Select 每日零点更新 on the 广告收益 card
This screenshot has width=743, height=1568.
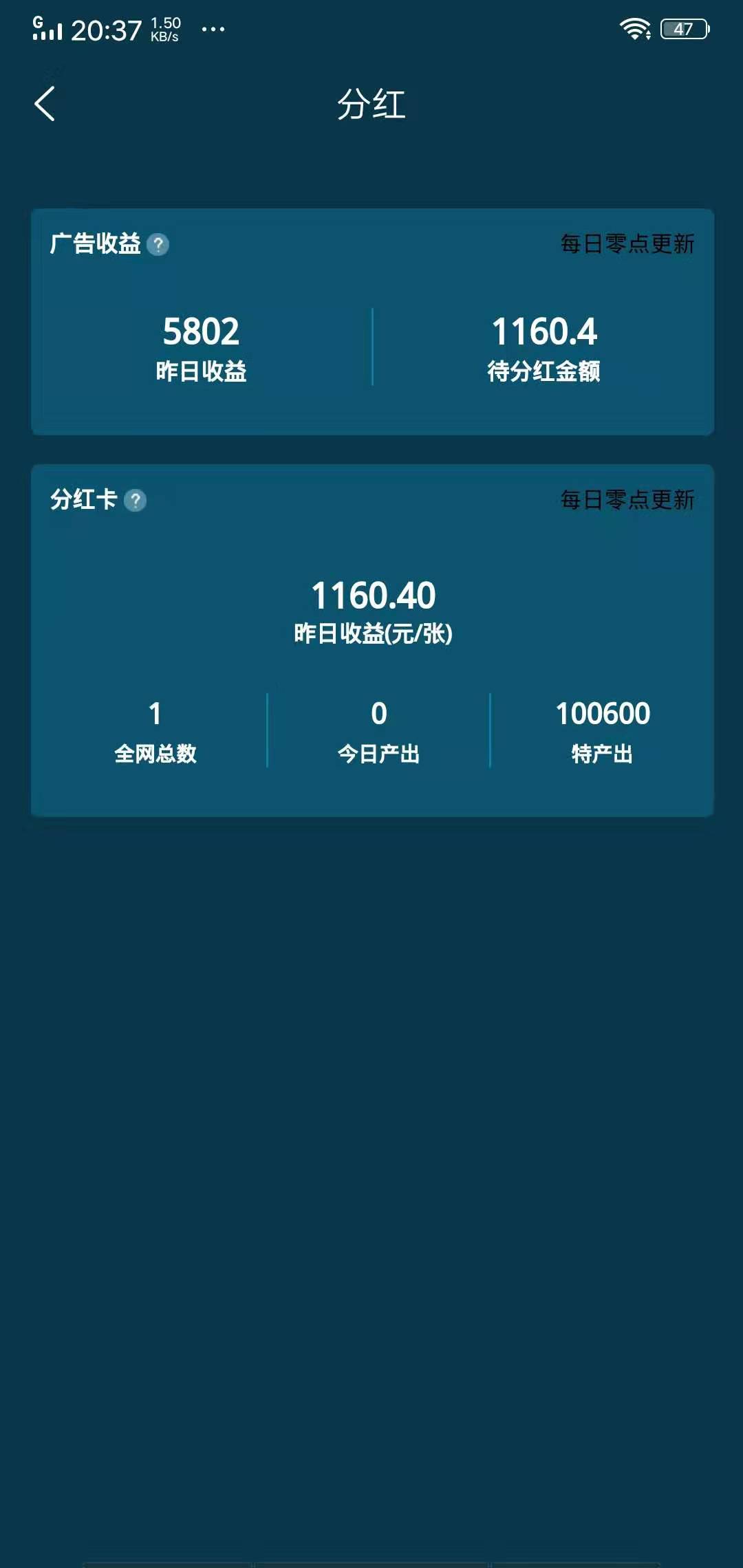tap(627, 242)
